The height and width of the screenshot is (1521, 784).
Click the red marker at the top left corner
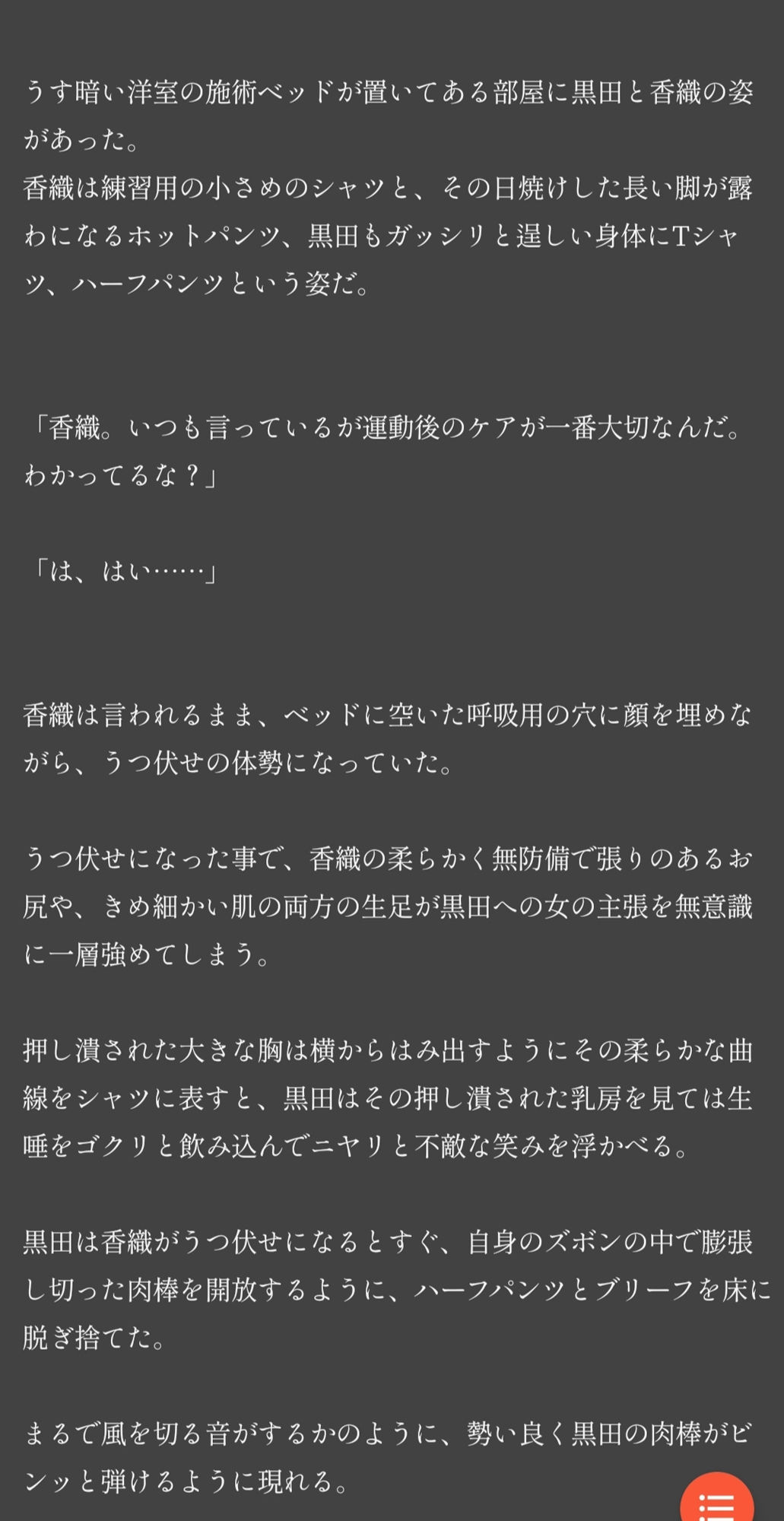(11, 10)
